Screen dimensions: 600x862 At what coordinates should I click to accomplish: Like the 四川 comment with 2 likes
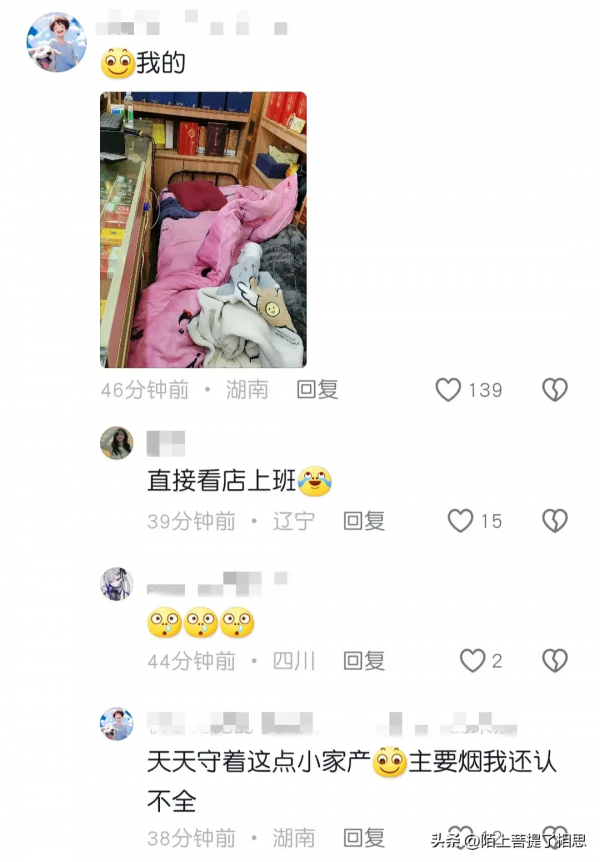click(x=471, y=660)
